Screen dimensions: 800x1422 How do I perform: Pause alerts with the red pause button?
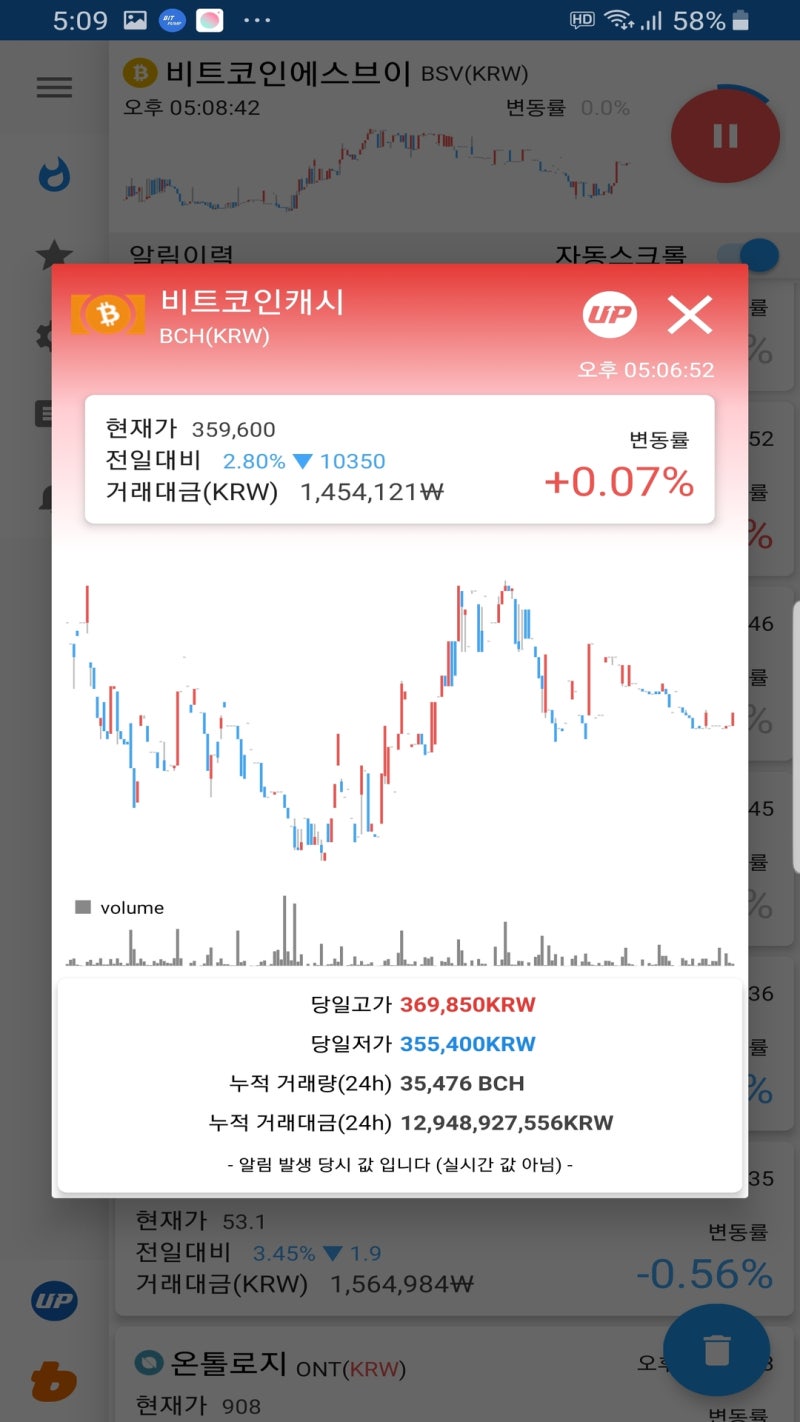pos(725,136)
